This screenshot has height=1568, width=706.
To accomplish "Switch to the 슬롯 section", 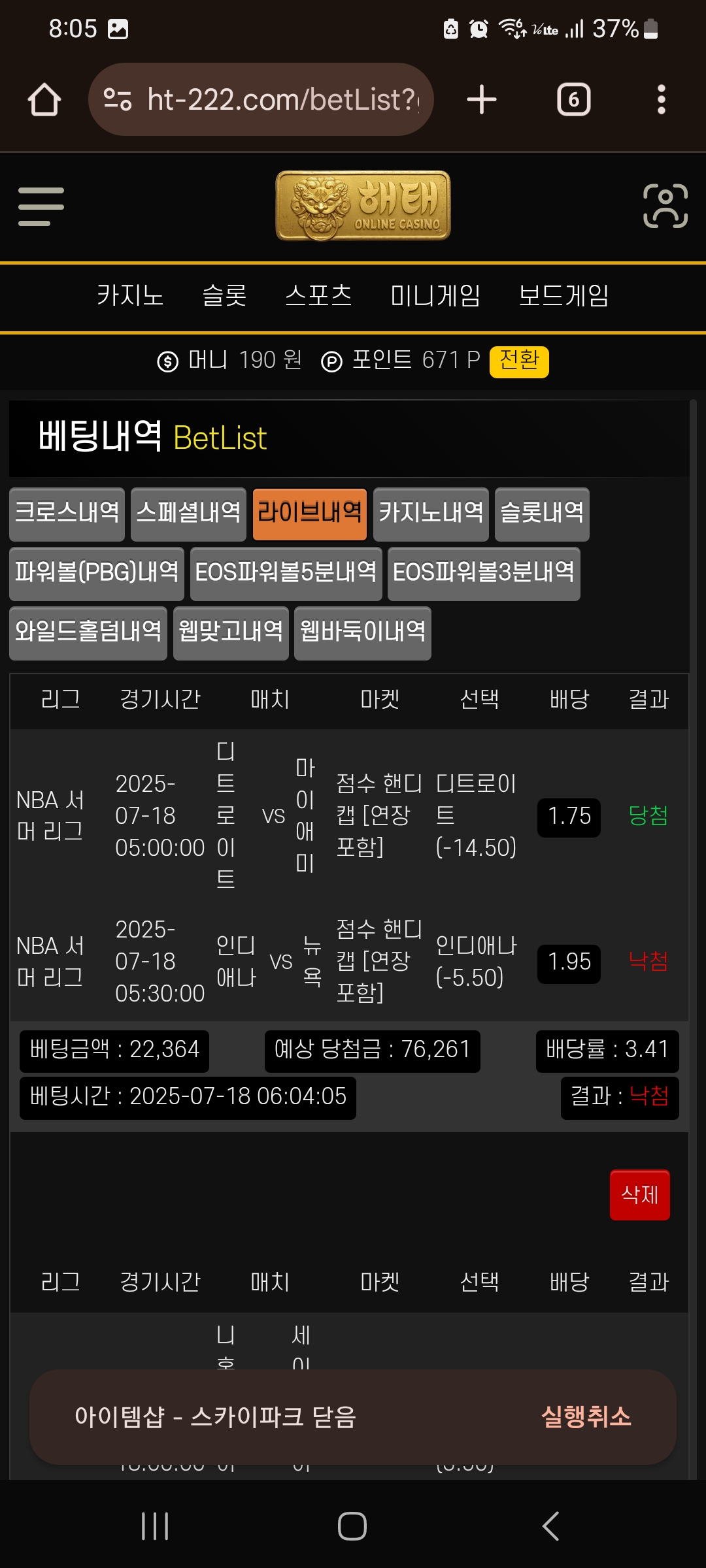I will (x=224, y=295).
